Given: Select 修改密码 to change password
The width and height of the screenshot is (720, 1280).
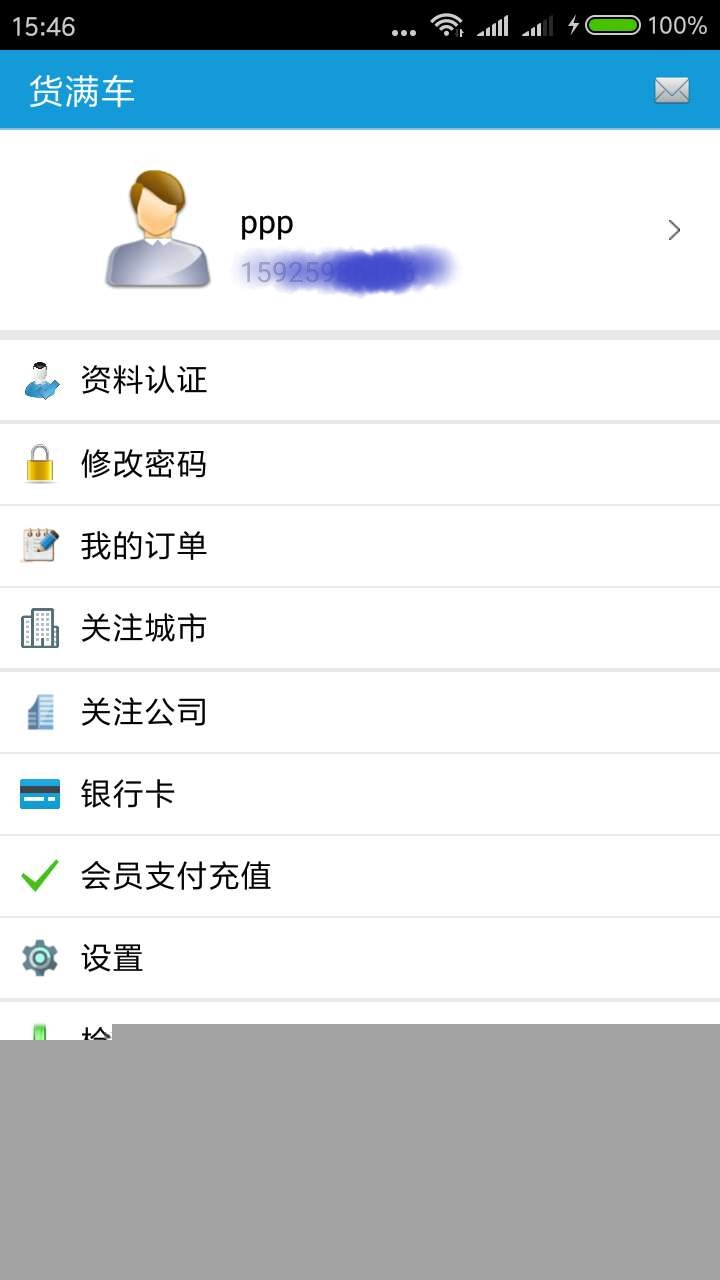Looking at the screenshot, I should [x=360, y=464].
